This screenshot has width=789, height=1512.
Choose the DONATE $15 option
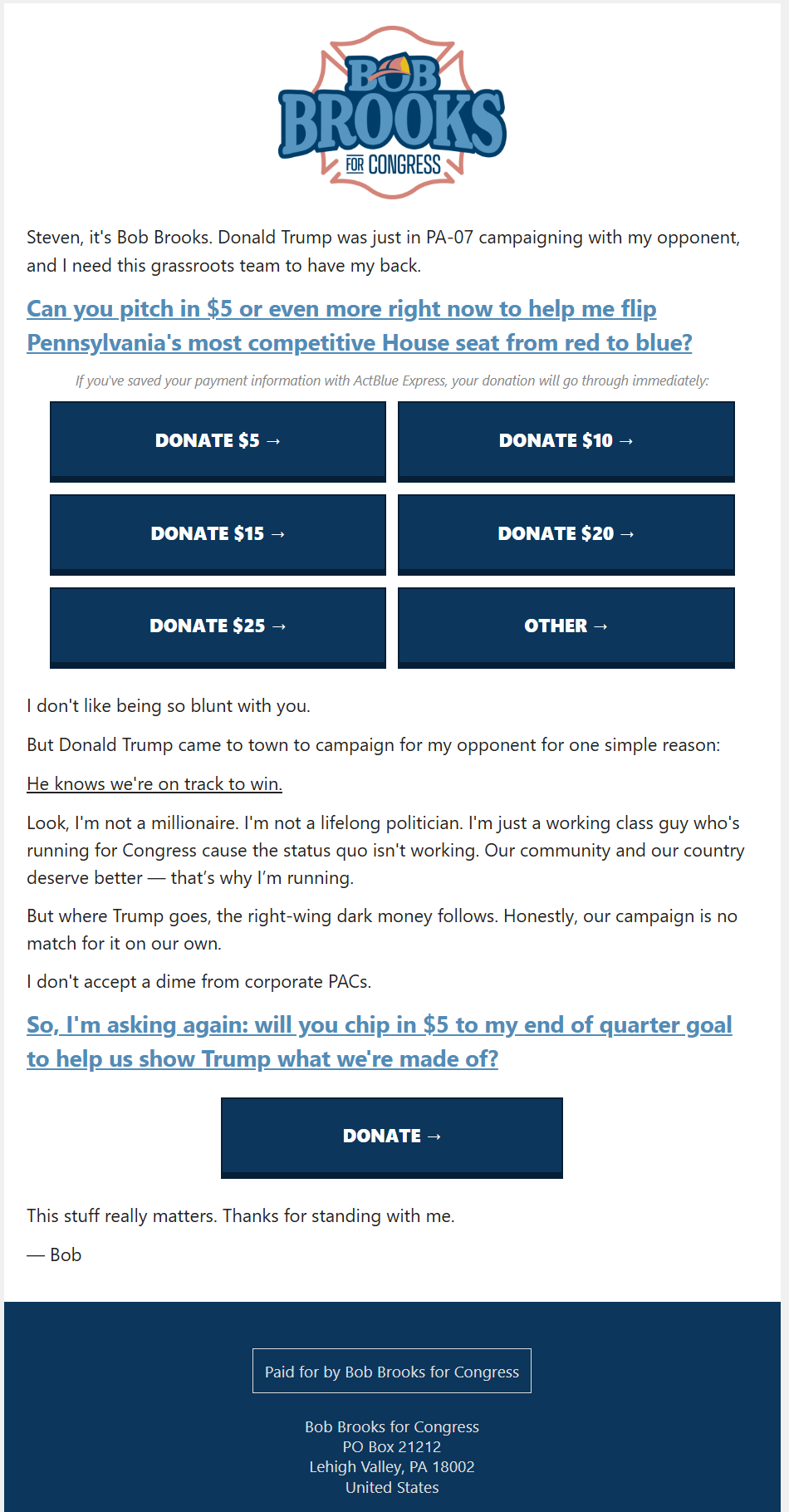[218, 534]
